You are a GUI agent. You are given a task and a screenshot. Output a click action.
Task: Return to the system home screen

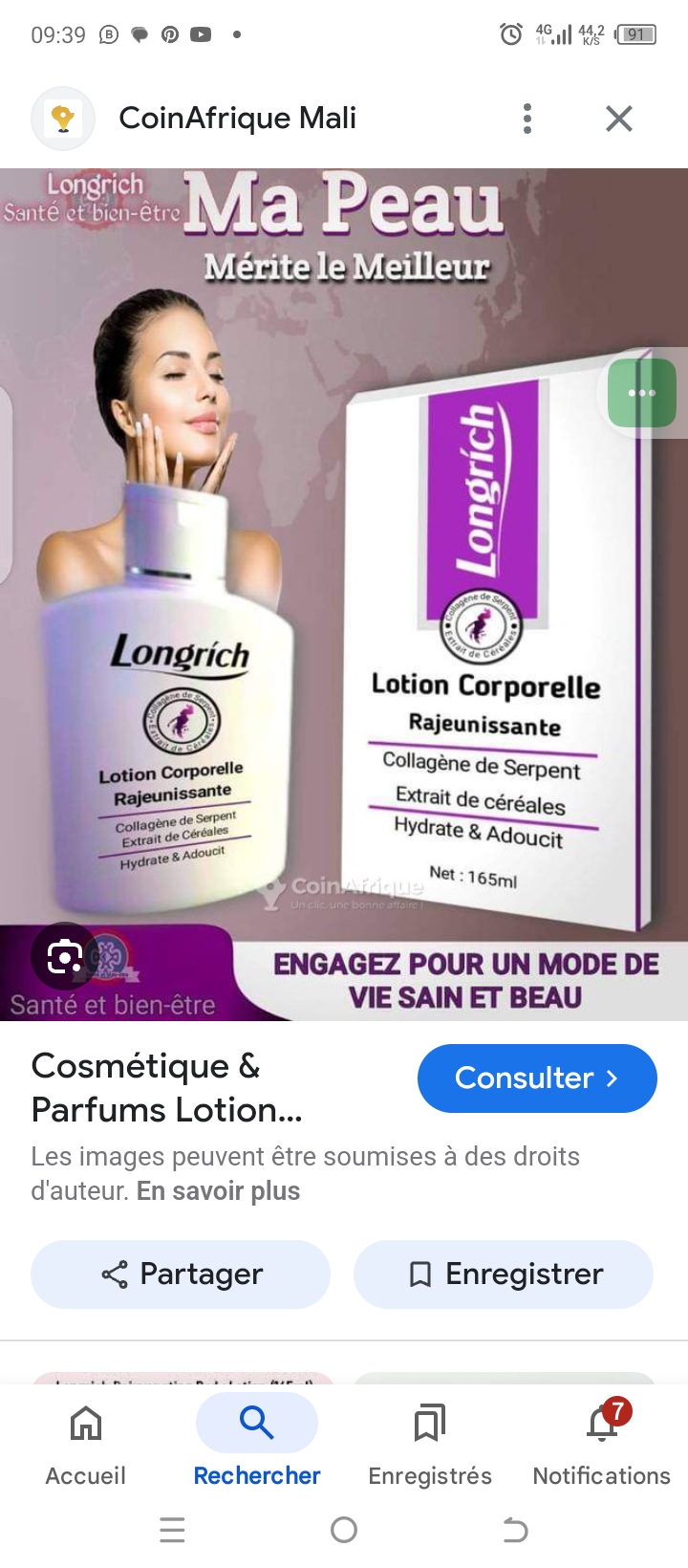click(344, 1530)
